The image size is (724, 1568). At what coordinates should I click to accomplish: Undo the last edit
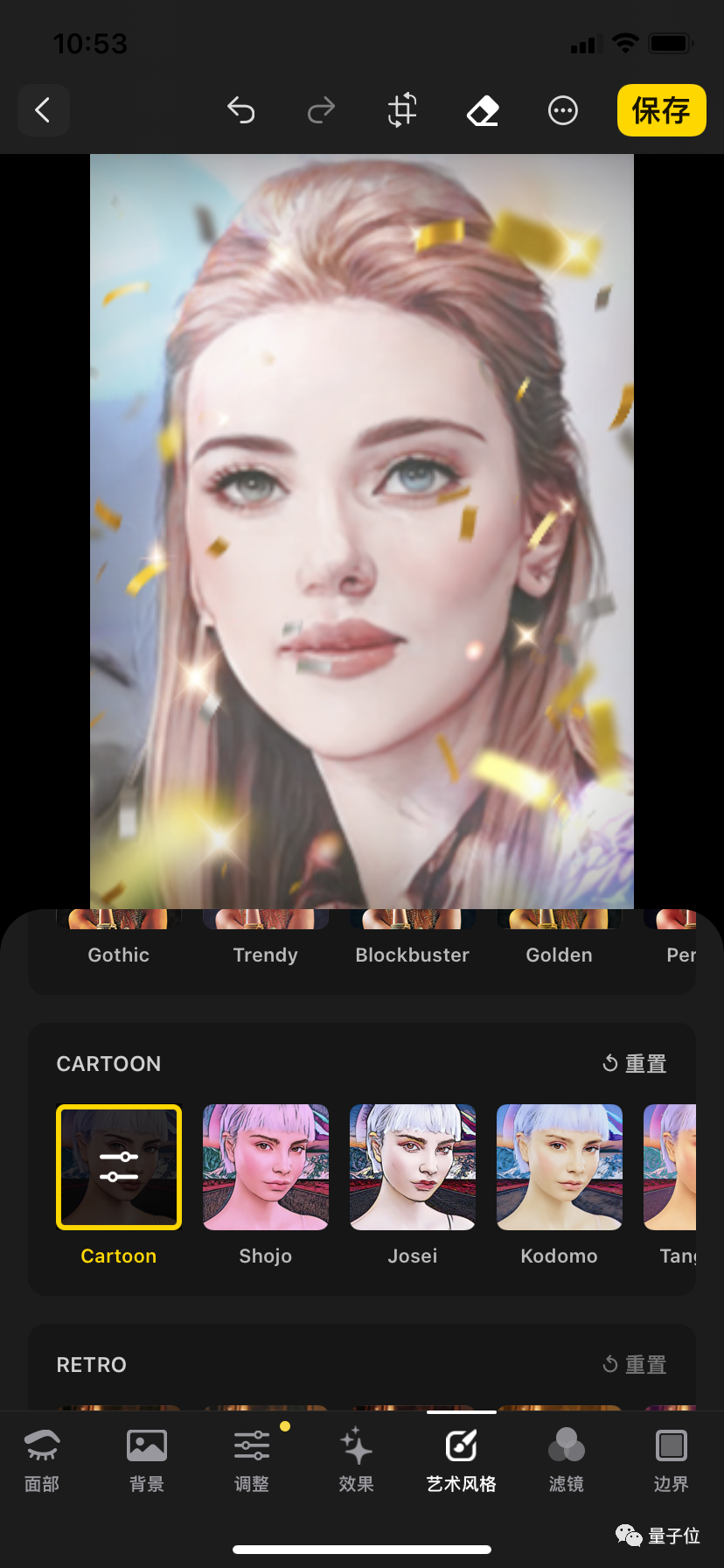click(x=240, y=111)
